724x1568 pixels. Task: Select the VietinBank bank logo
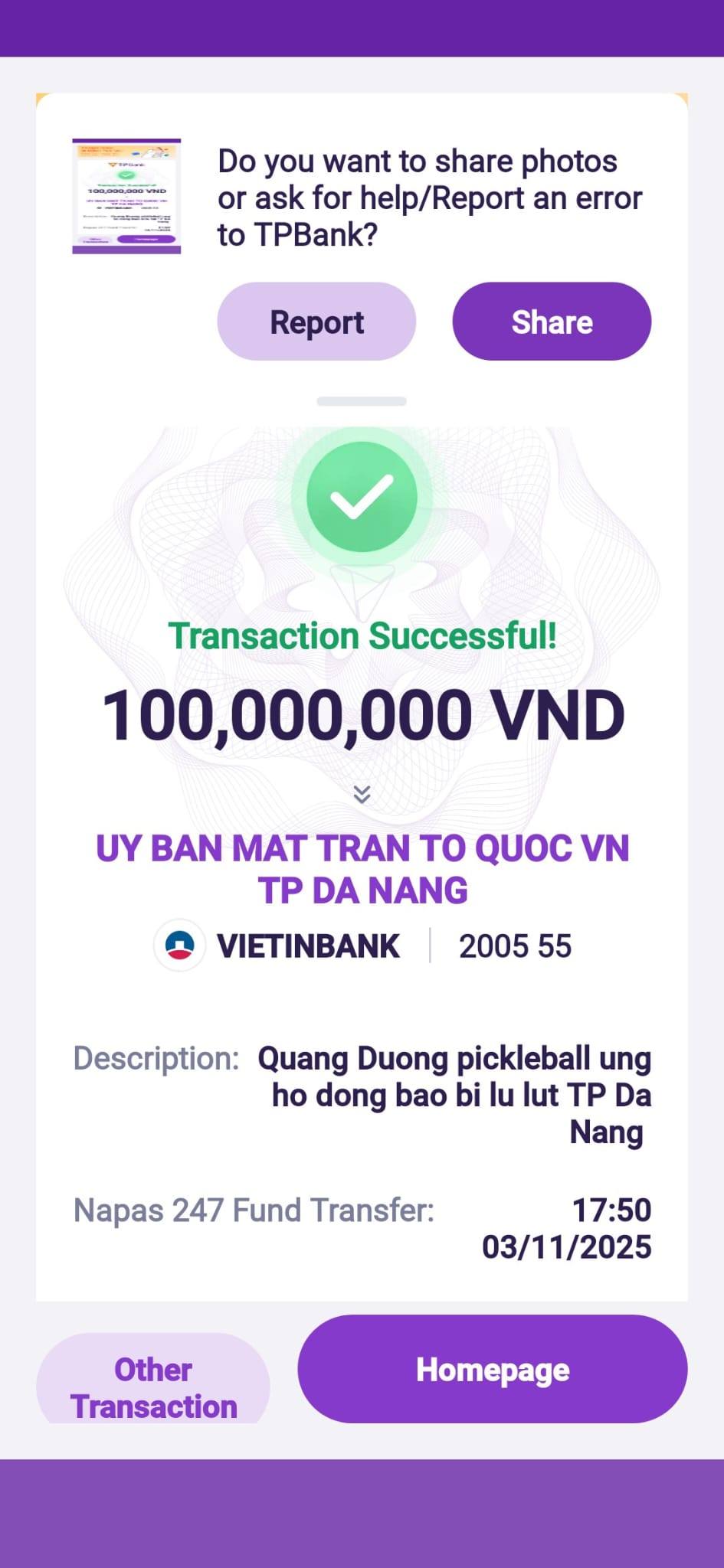pos(181,946)
